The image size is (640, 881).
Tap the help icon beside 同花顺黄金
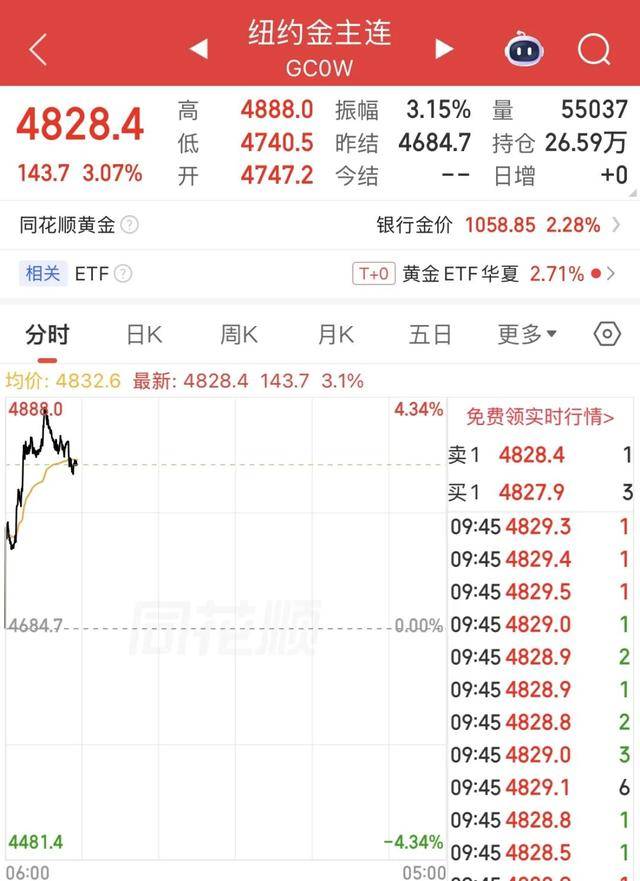130,225
